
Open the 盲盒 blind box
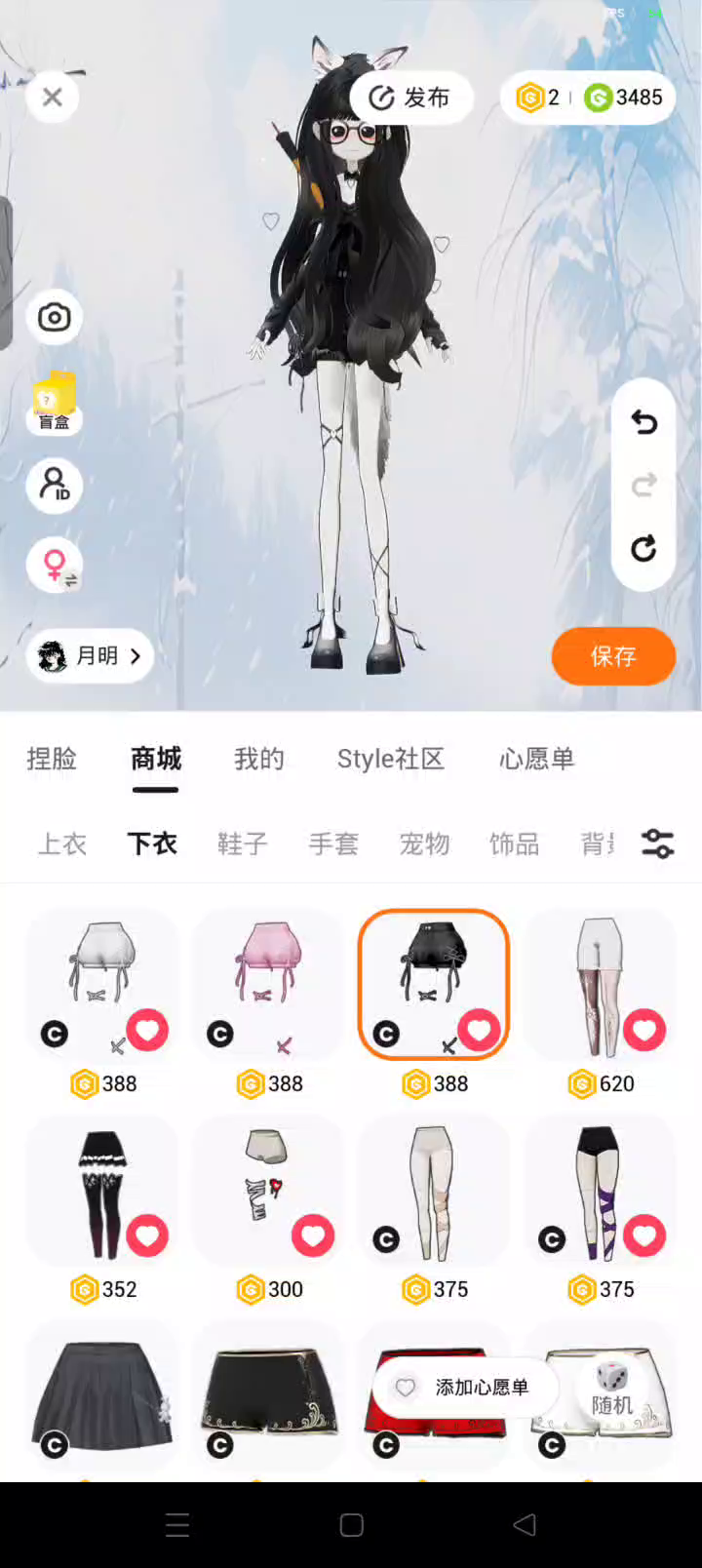(55, 403)
